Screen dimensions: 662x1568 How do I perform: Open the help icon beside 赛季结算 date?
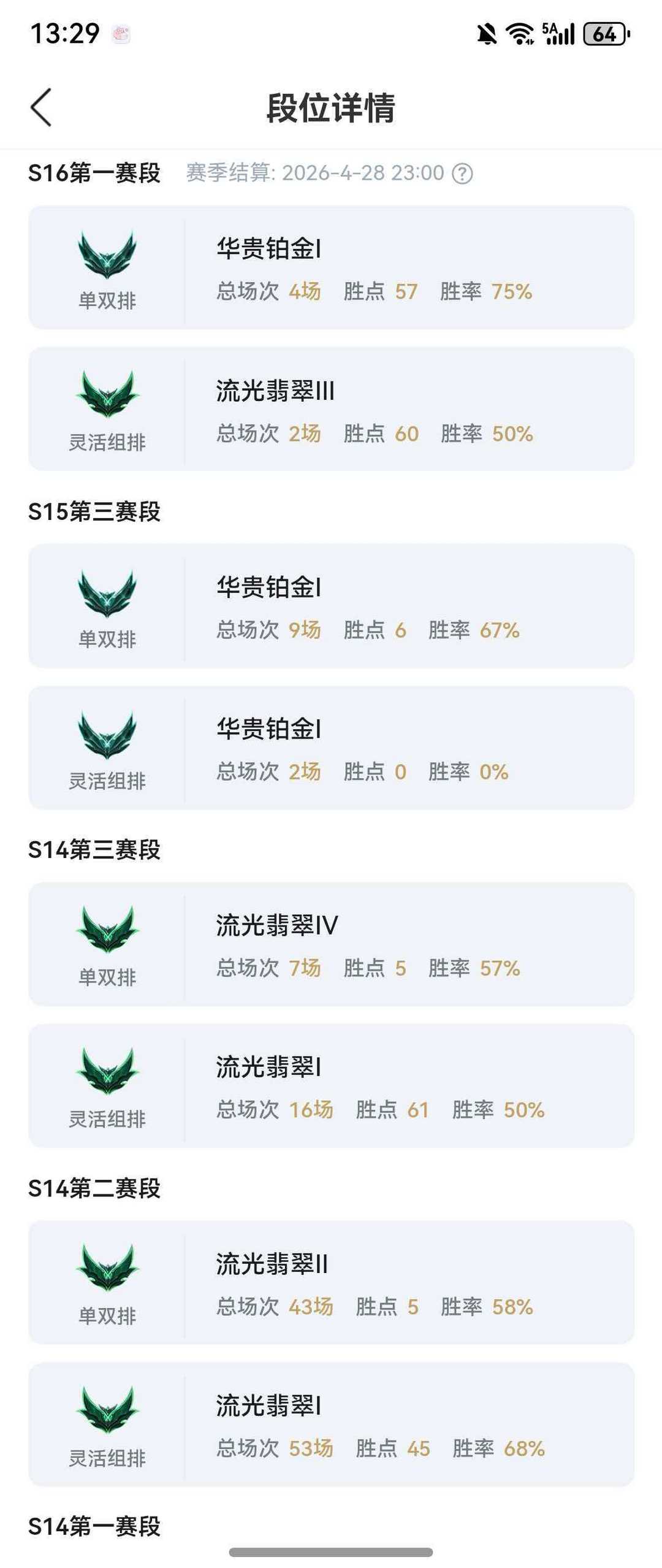[462, 174]
